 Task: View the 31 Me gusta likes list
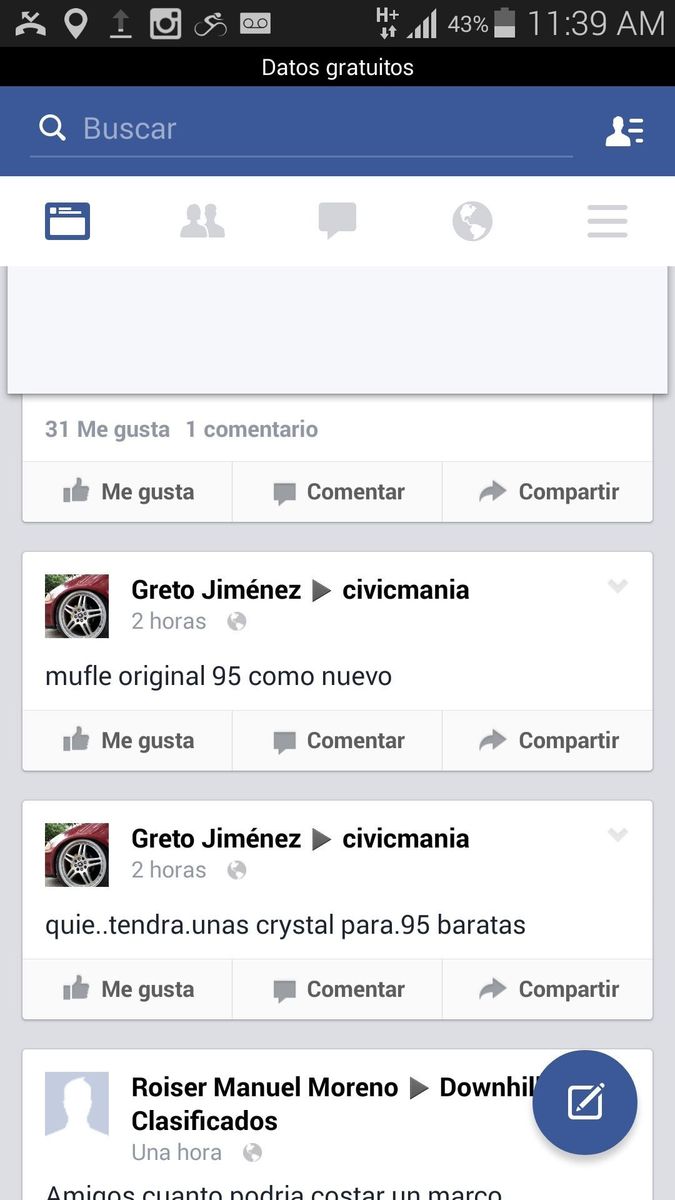tap(107, 430)
